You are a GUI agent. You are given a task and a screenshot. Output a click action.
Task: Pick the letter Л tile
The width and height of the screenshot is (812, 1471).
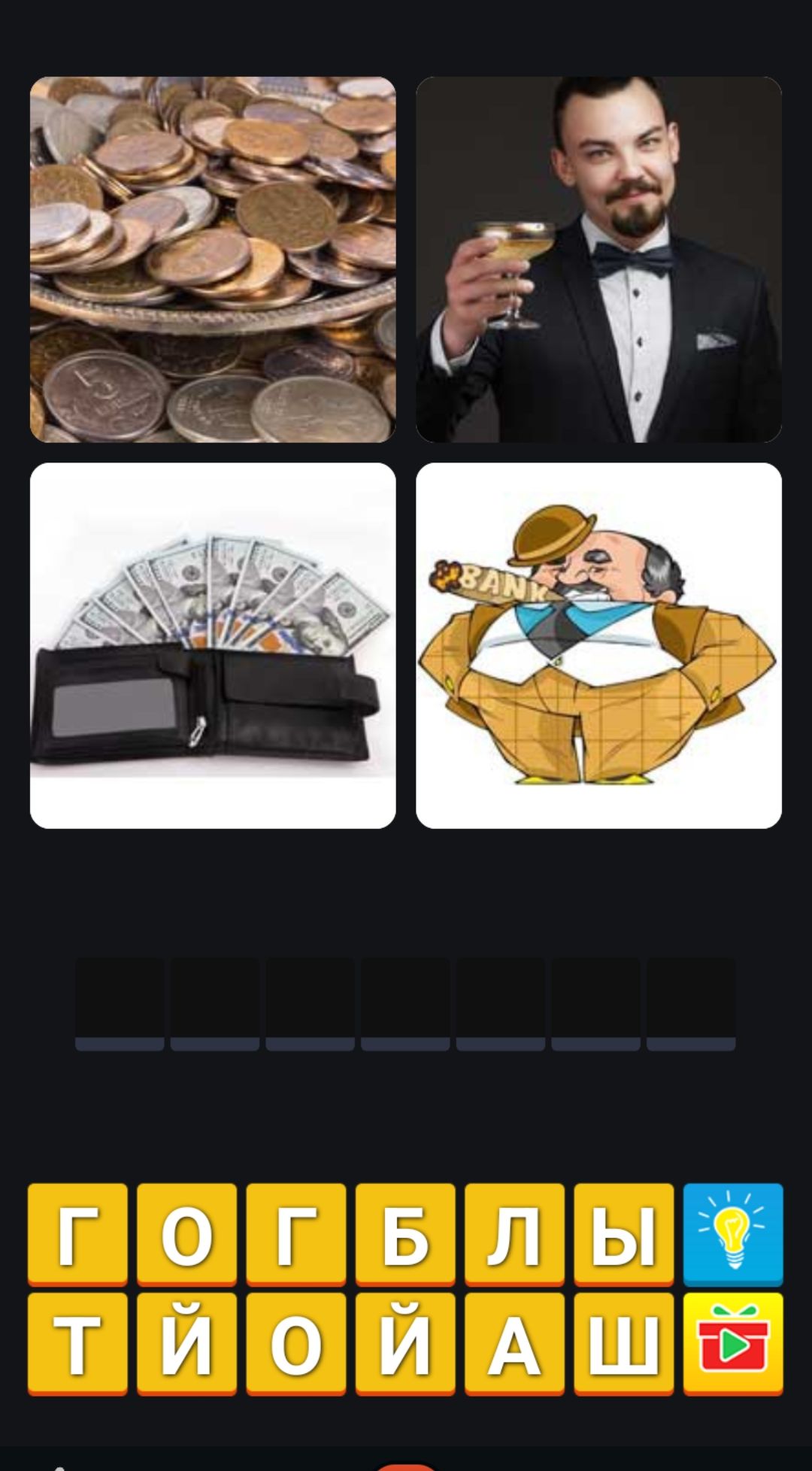(514, 1234)
